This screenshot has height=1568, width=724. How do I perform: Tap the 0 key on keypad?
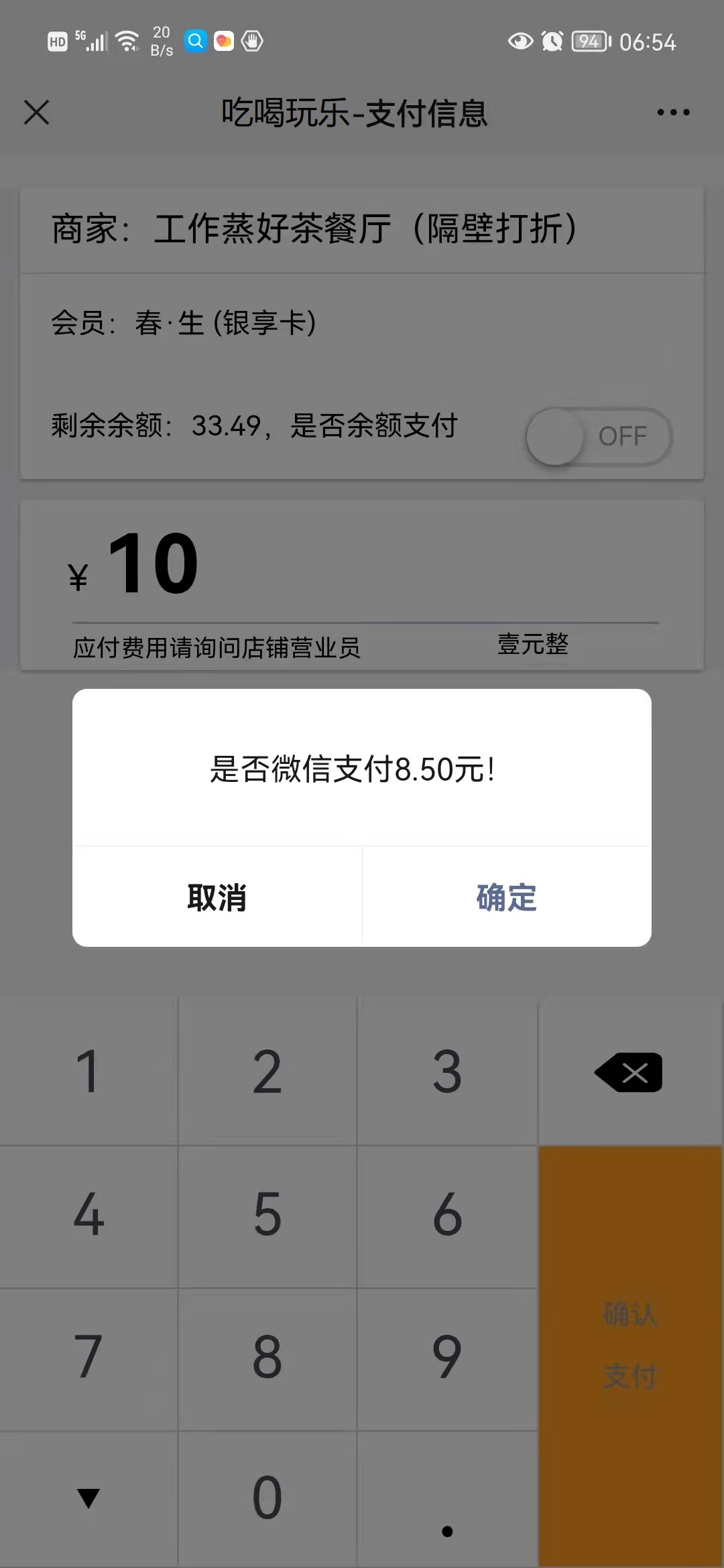click(267, 1498)
